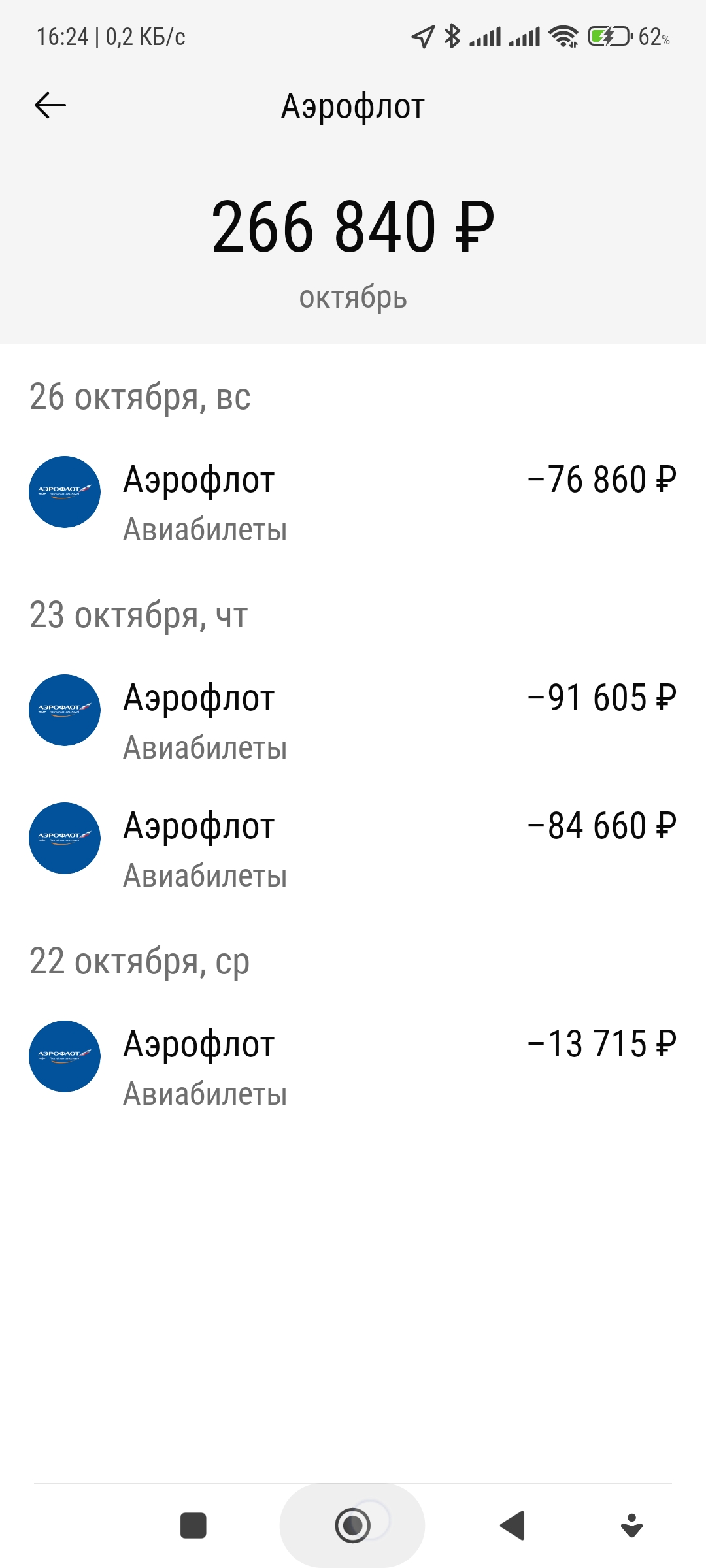Viewport: 706px width, 1568px height.
Task: Tap the system home button
Action: coord(352,1525)
